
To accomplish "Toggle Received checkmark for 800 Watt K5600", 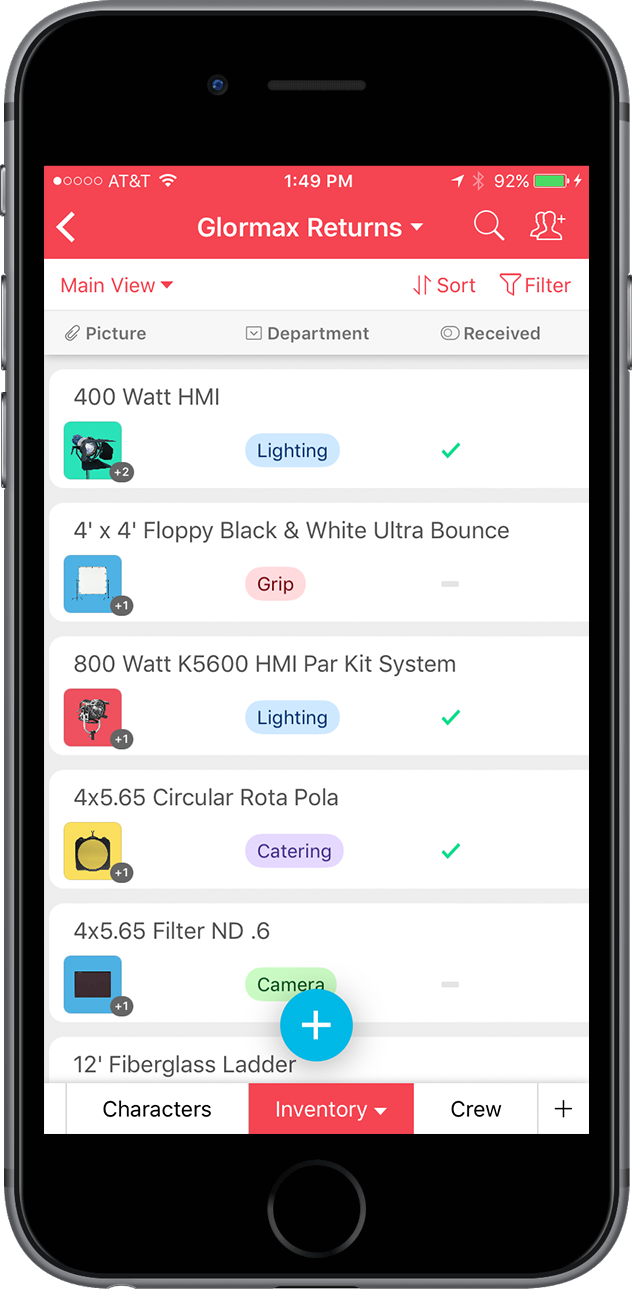I will point(451,717).
